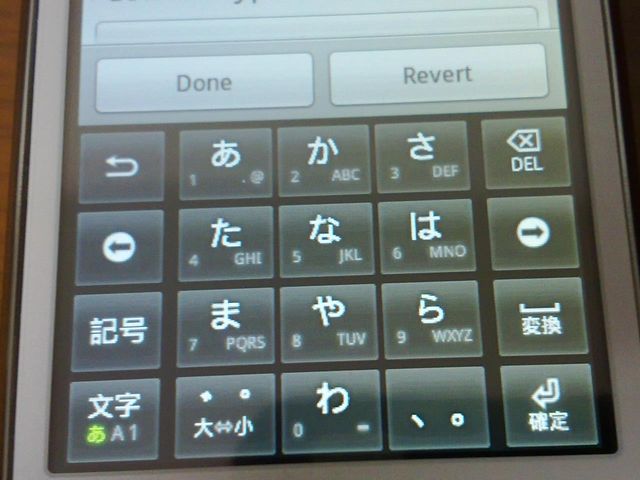Open the 記号 symbols key
The height and width of the screenshot is (480, 640).
tap(118, 330)
